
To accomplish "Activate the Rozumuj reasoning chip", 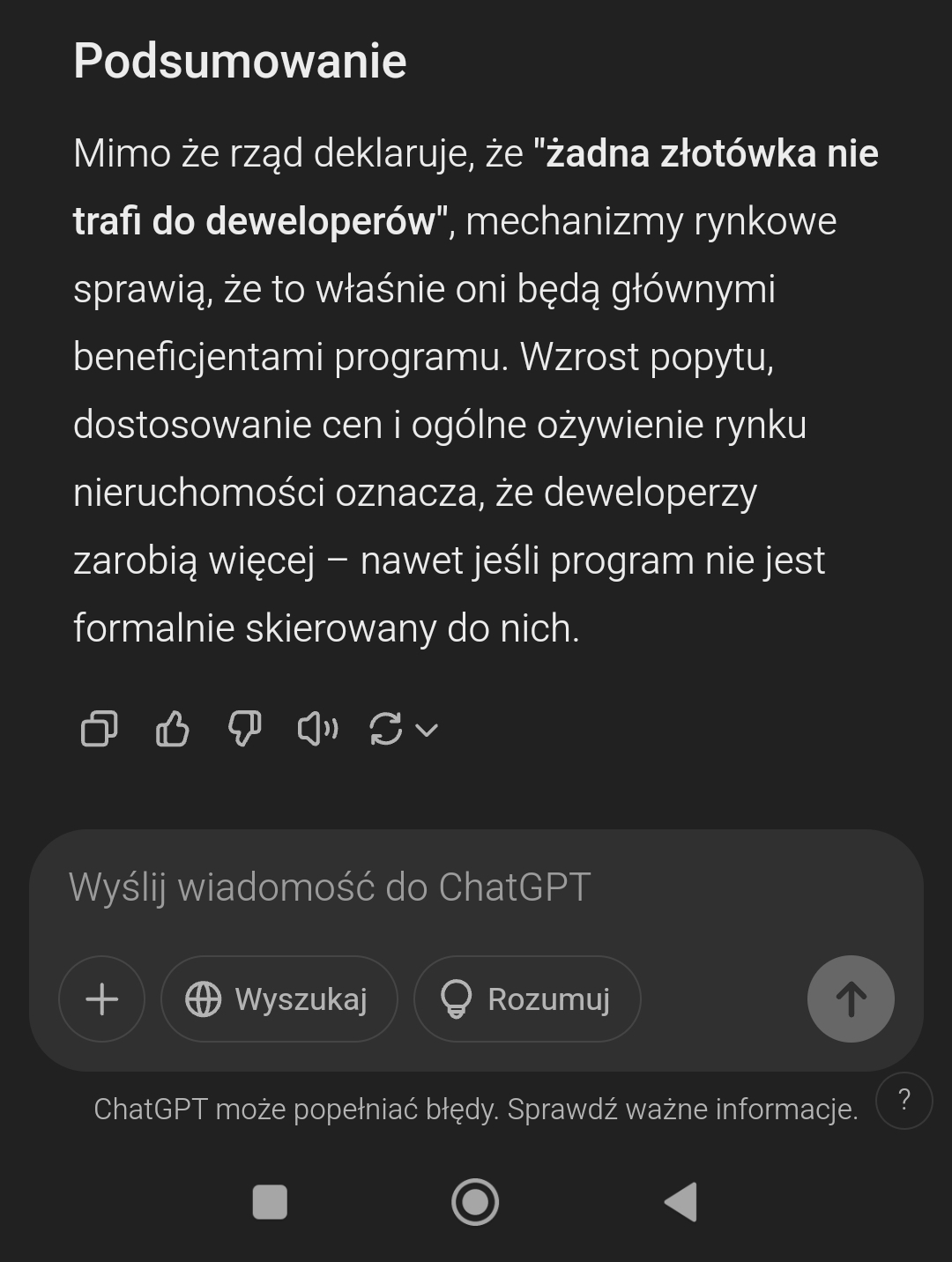I will click(x=527, y=999).
